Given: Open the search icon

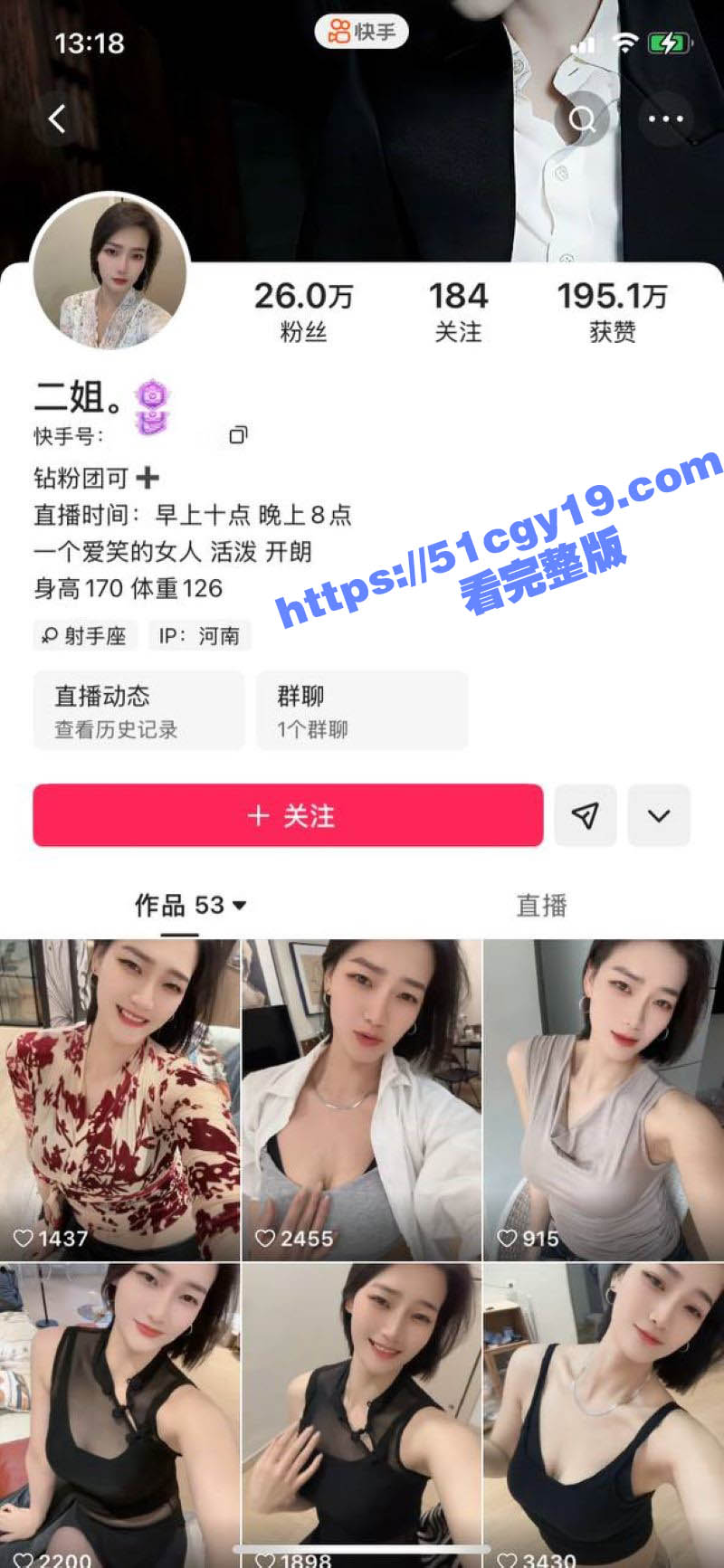Looking at the screenshot, I should [583, 119].
